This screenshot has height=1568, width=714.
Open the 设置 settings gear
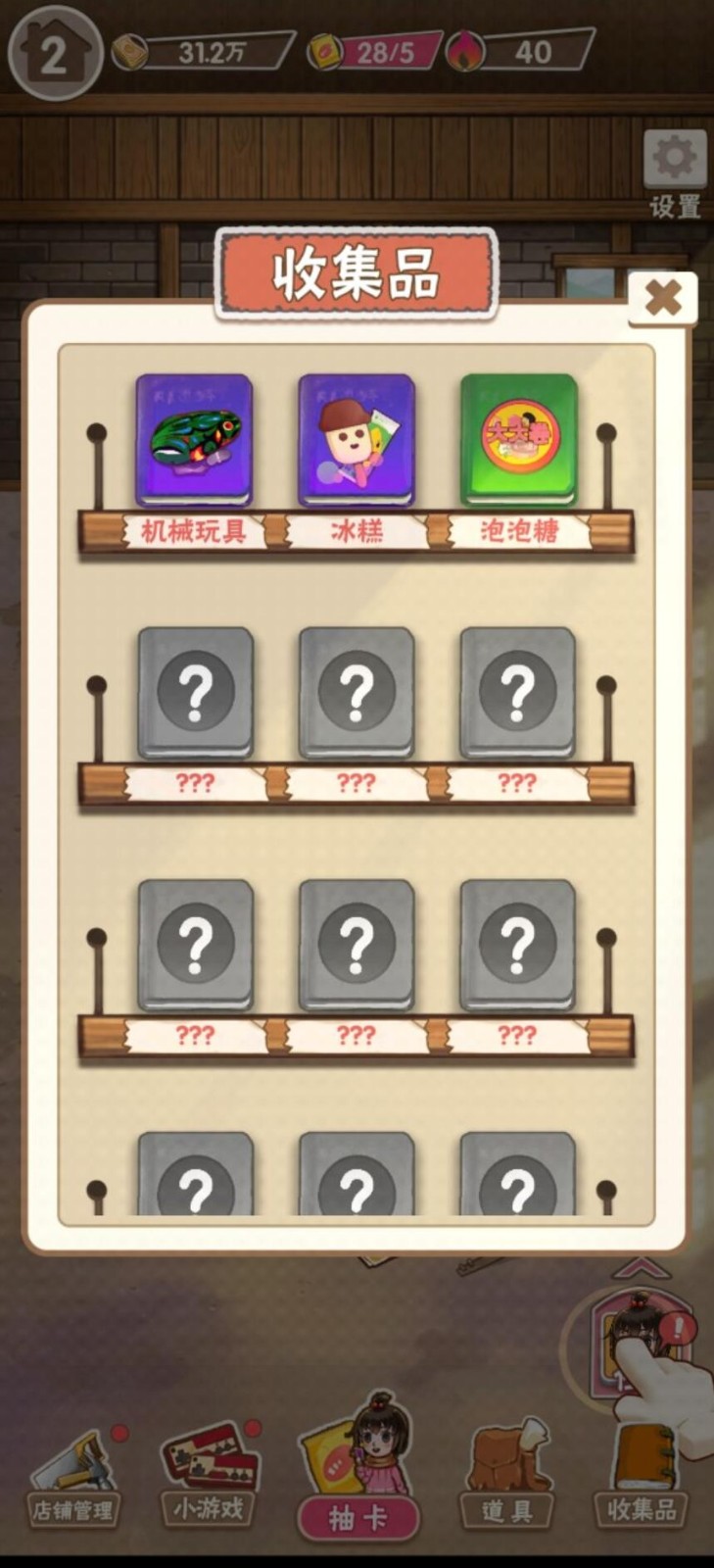675,158
